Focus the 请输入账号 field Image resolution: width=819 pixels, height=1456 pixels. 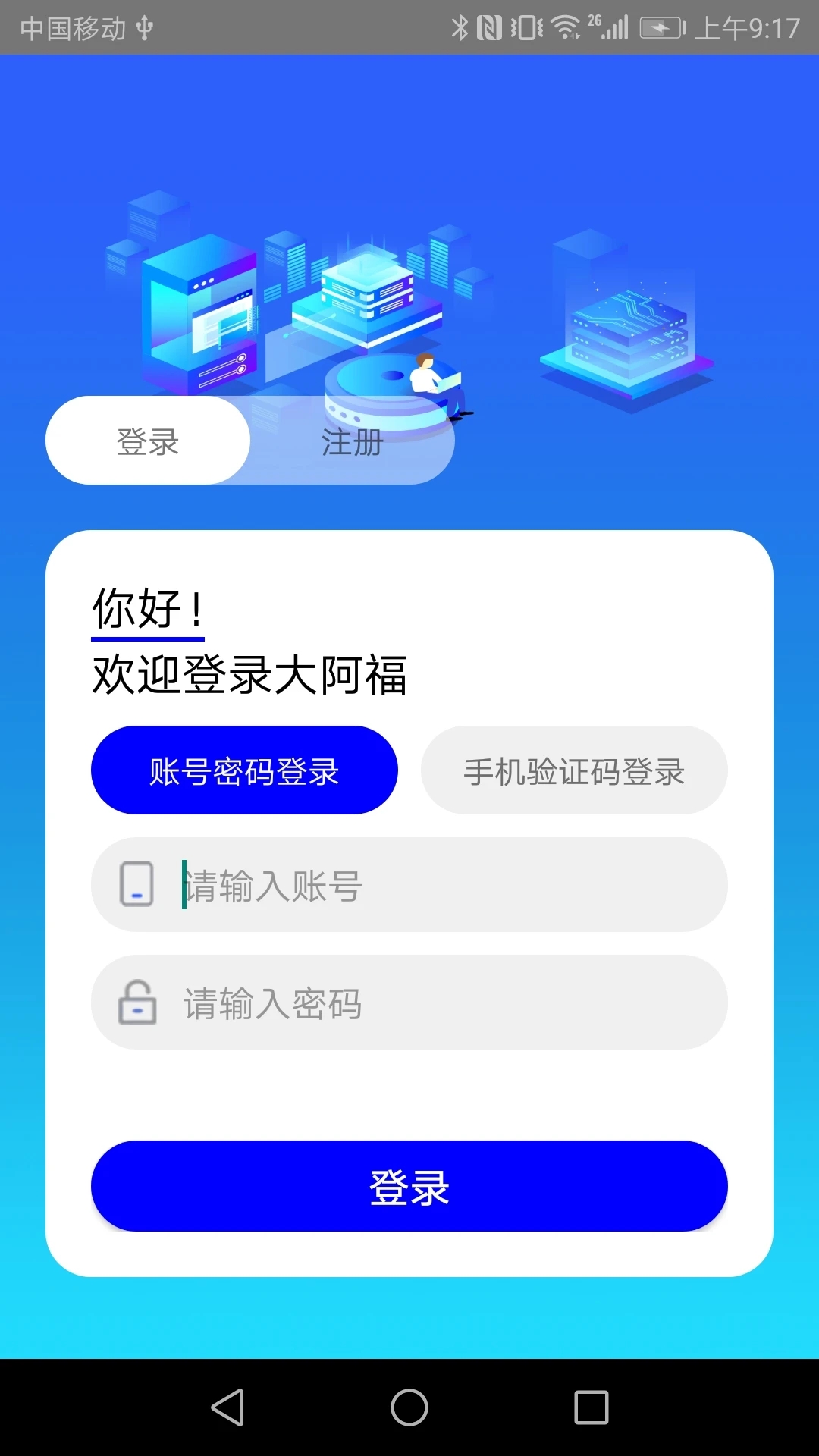tap(440, 885)
